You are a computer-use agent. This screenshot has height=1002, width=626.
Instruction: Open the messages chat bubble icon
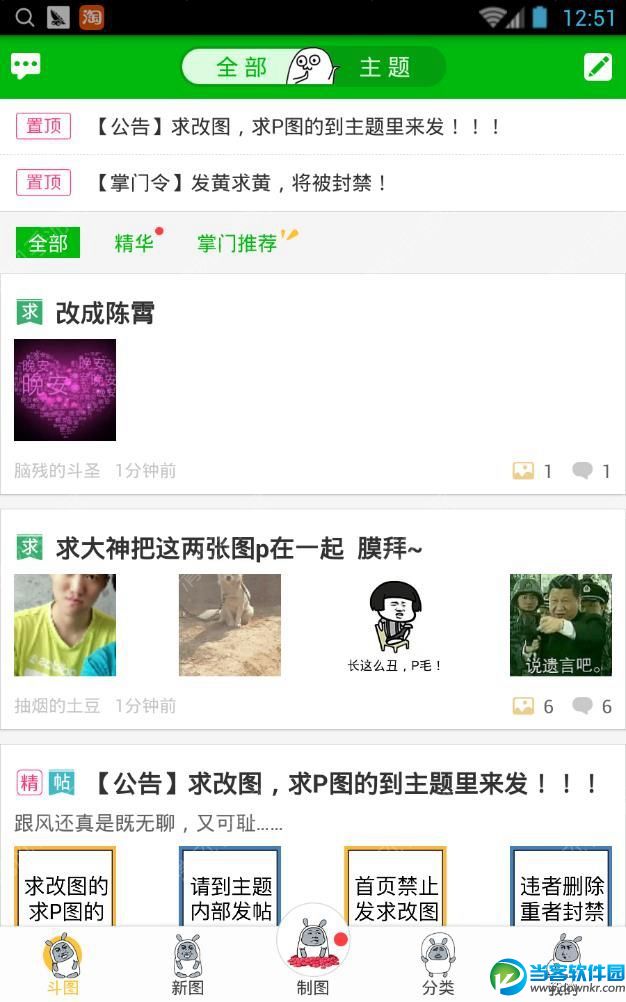26,67
